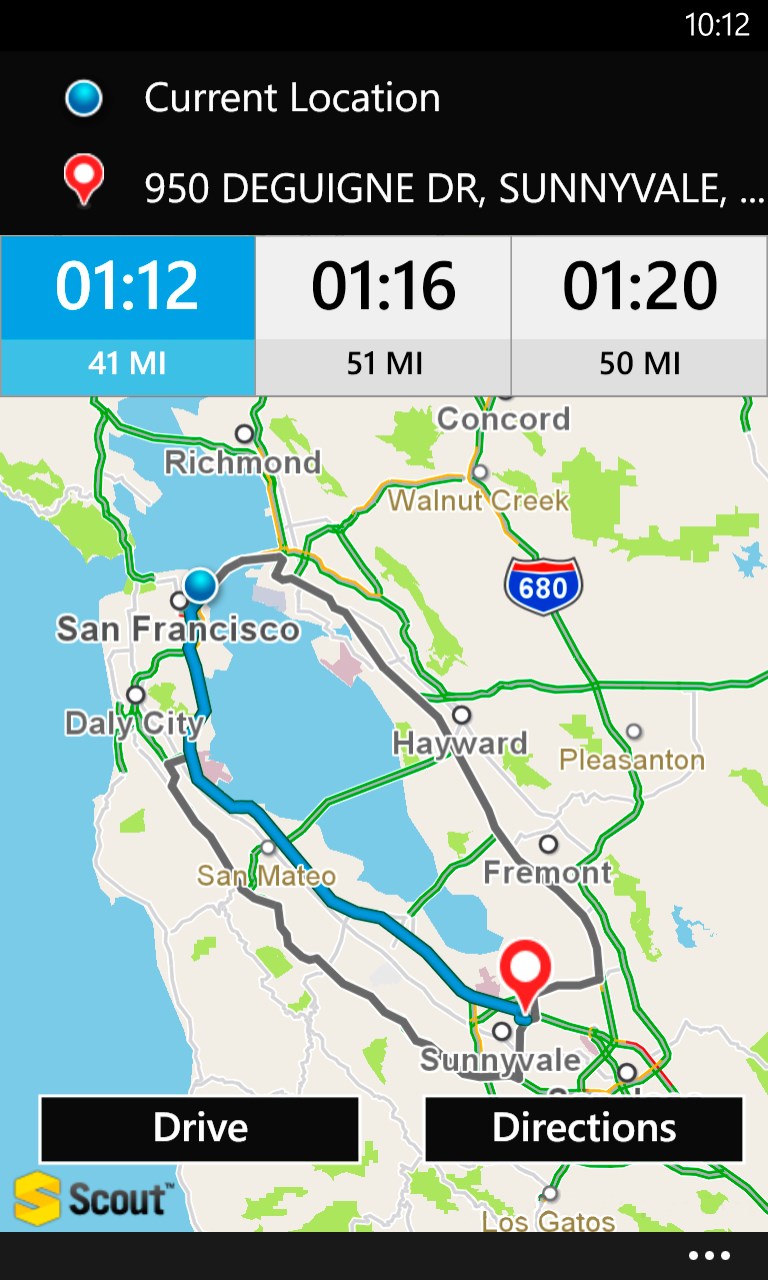Select the 01:16 route option
The height and width of the screenshot is (1280, 768).
pos(383,287)
